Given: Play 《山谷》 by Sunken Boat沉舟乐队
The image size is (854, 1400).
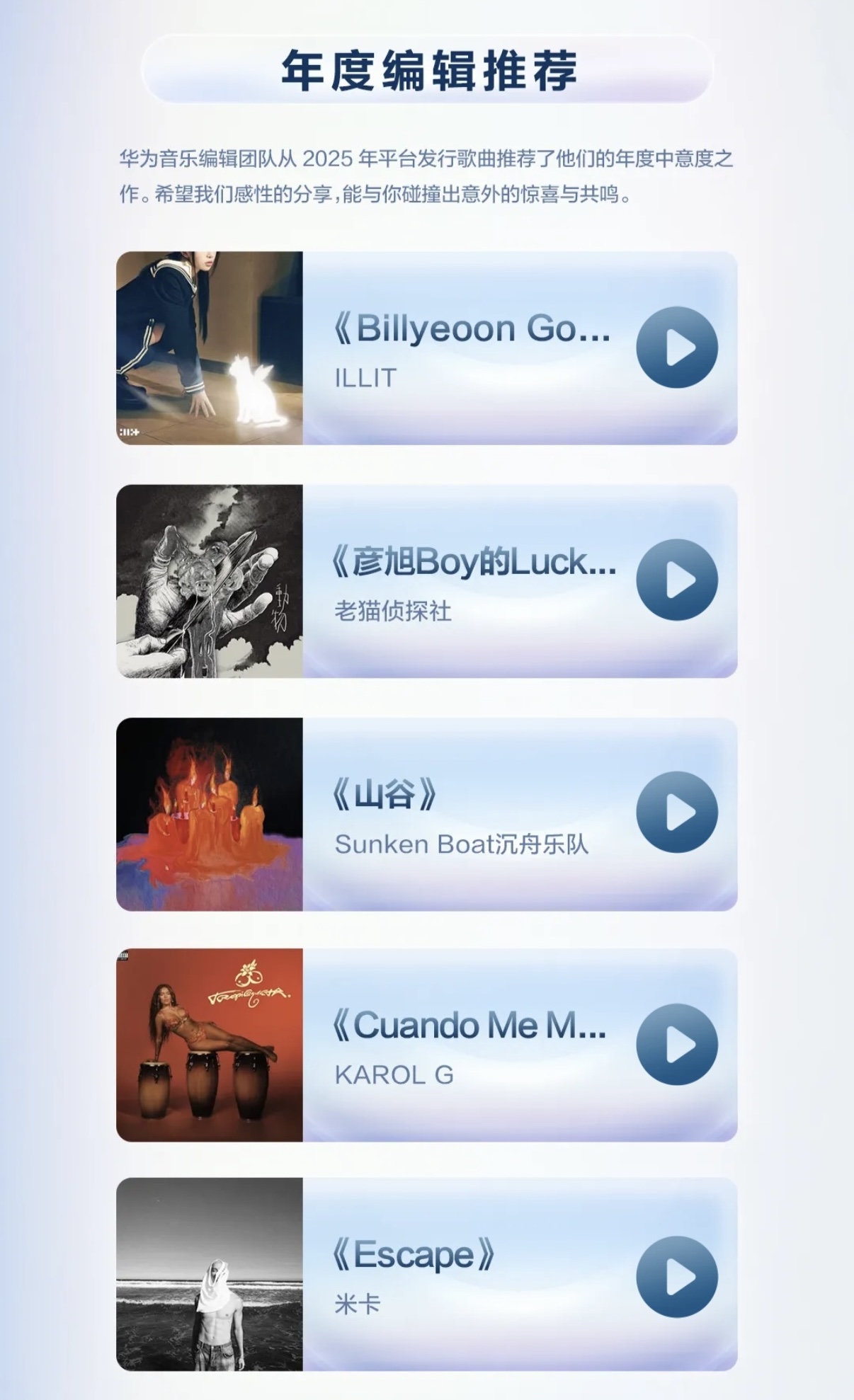Looking at the screenshot, I should click(x=676, y=813).
